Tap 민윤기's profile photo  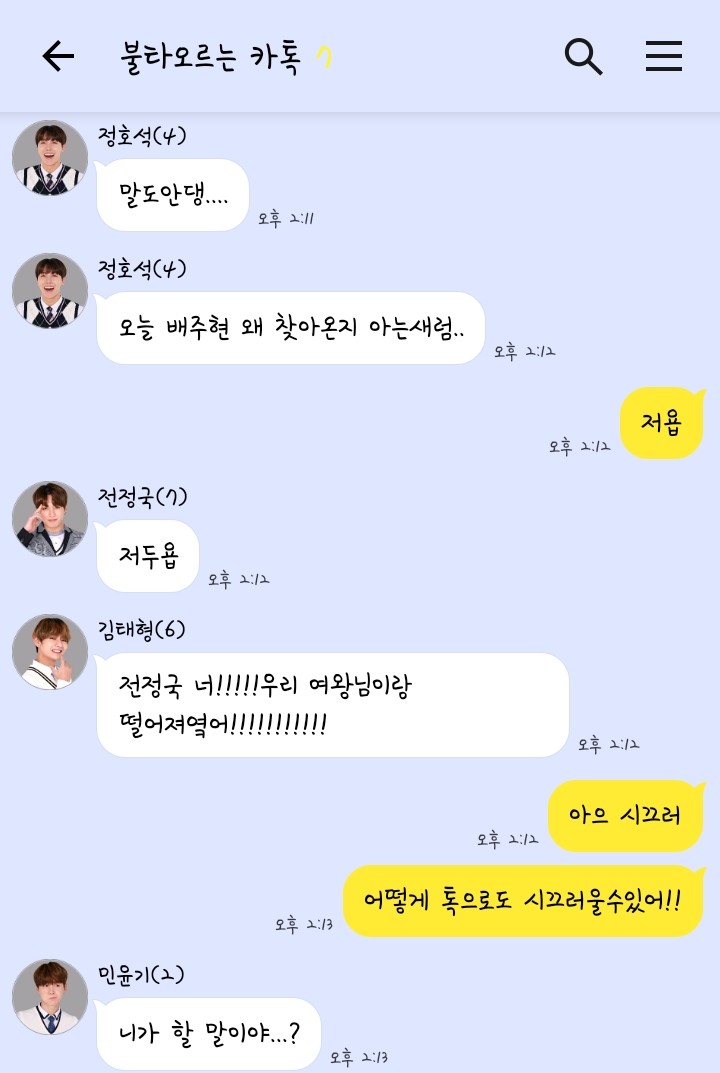pos(50,997)
